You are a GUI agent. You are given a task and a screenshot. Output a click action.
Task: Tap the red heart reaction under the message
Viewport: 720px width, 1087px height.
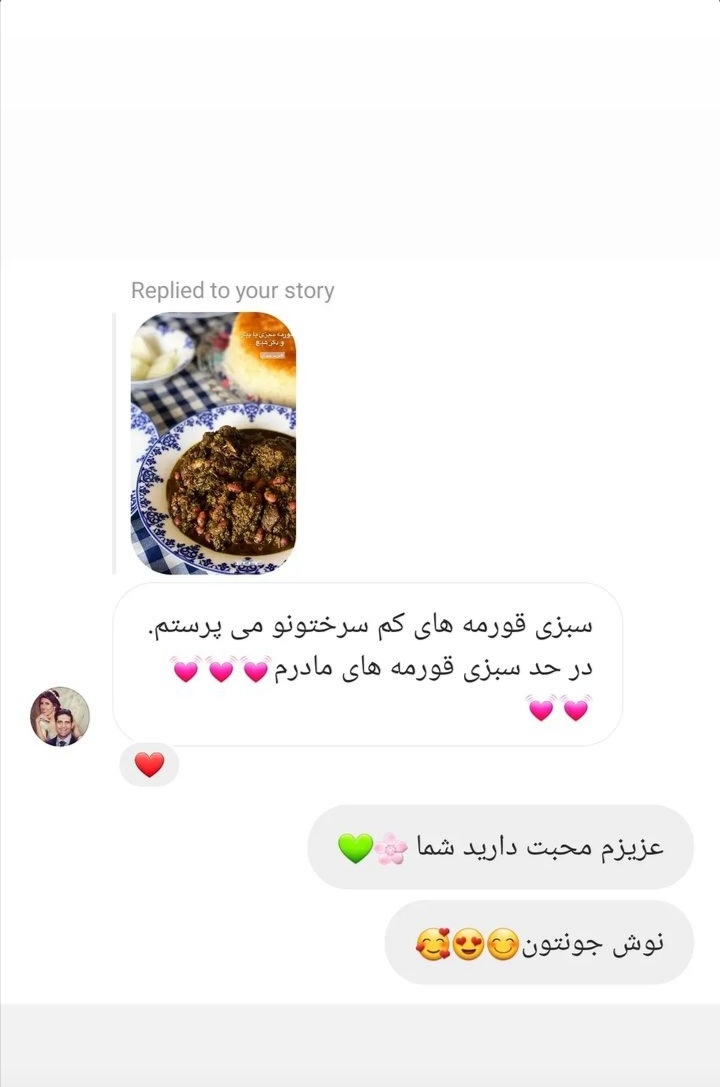pyautogui.click(x=149, y=765)
